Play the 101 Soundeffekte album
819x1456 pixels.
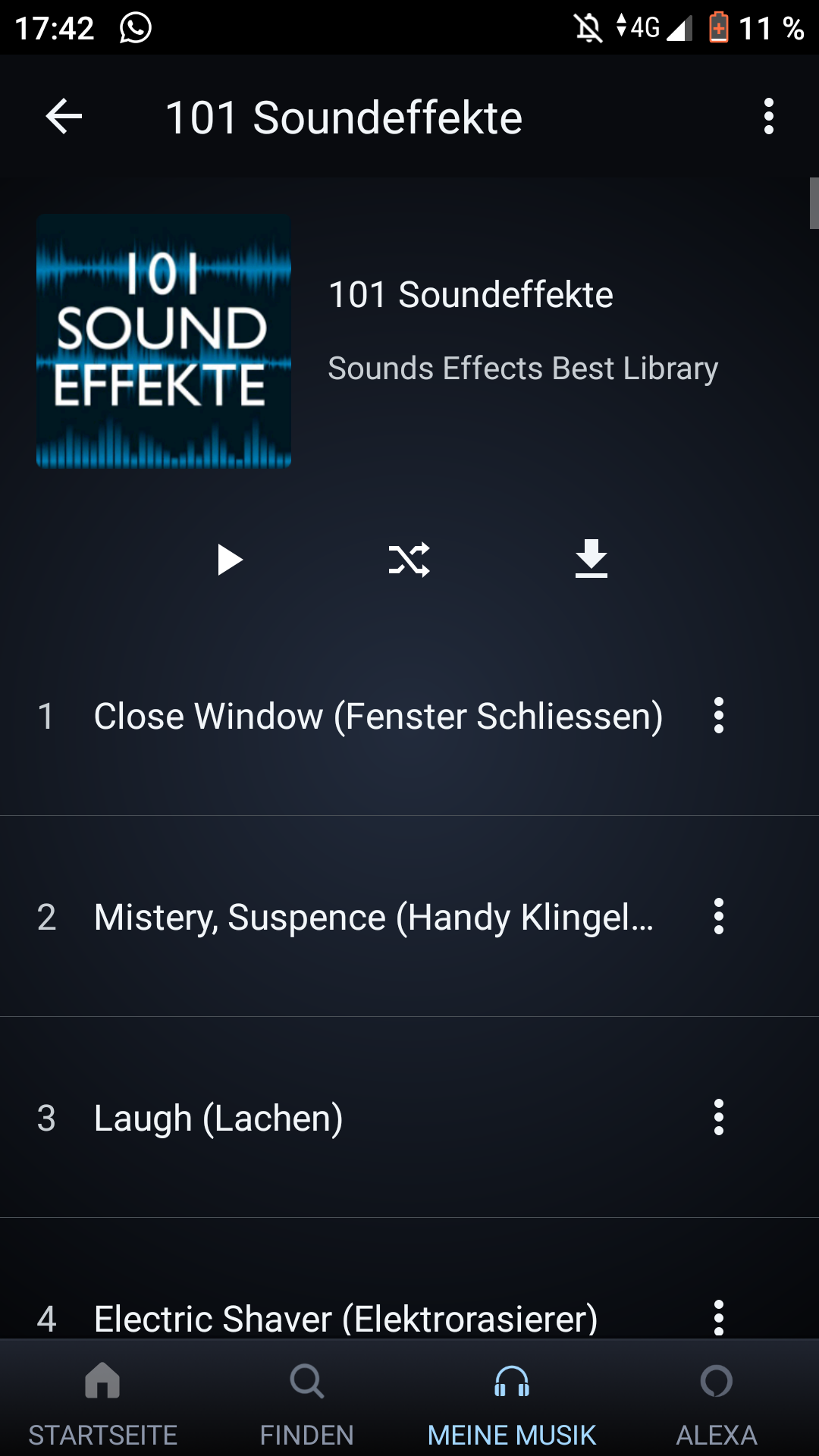click(x=229, y=560)
